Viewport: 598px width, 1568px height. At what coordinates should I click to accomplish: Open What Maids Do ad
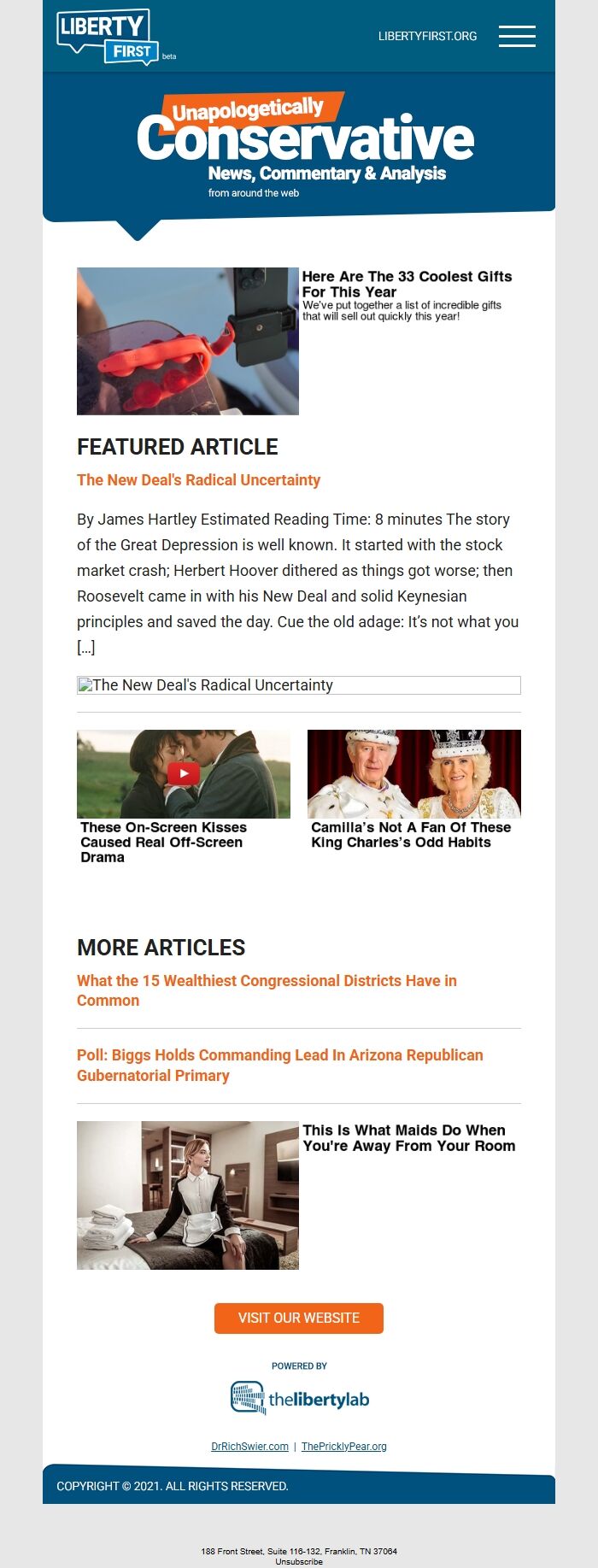408,1138
